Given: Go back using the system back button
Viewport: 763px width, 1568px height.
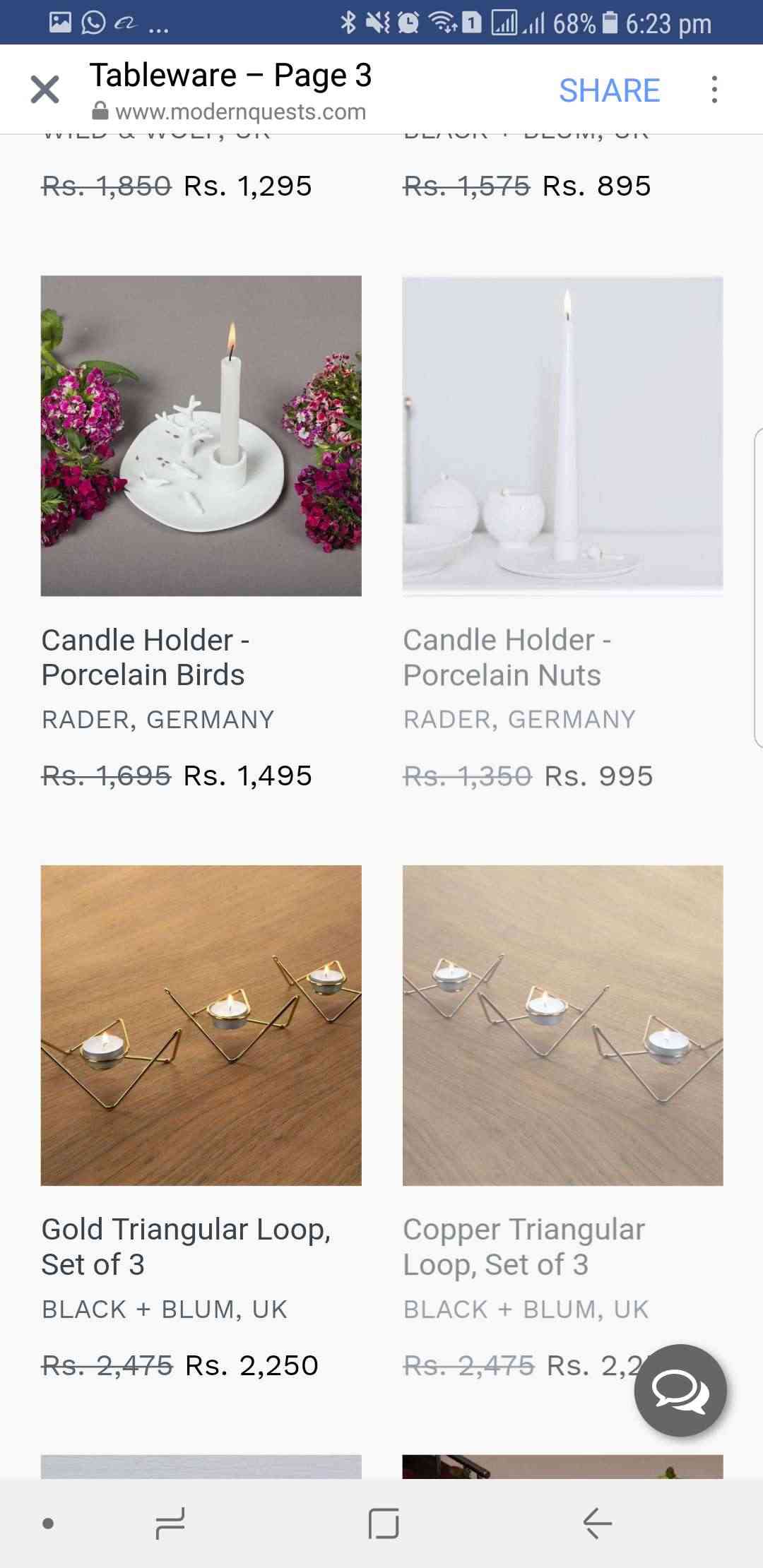Looking at the screenshot, I should (597, 1523).
